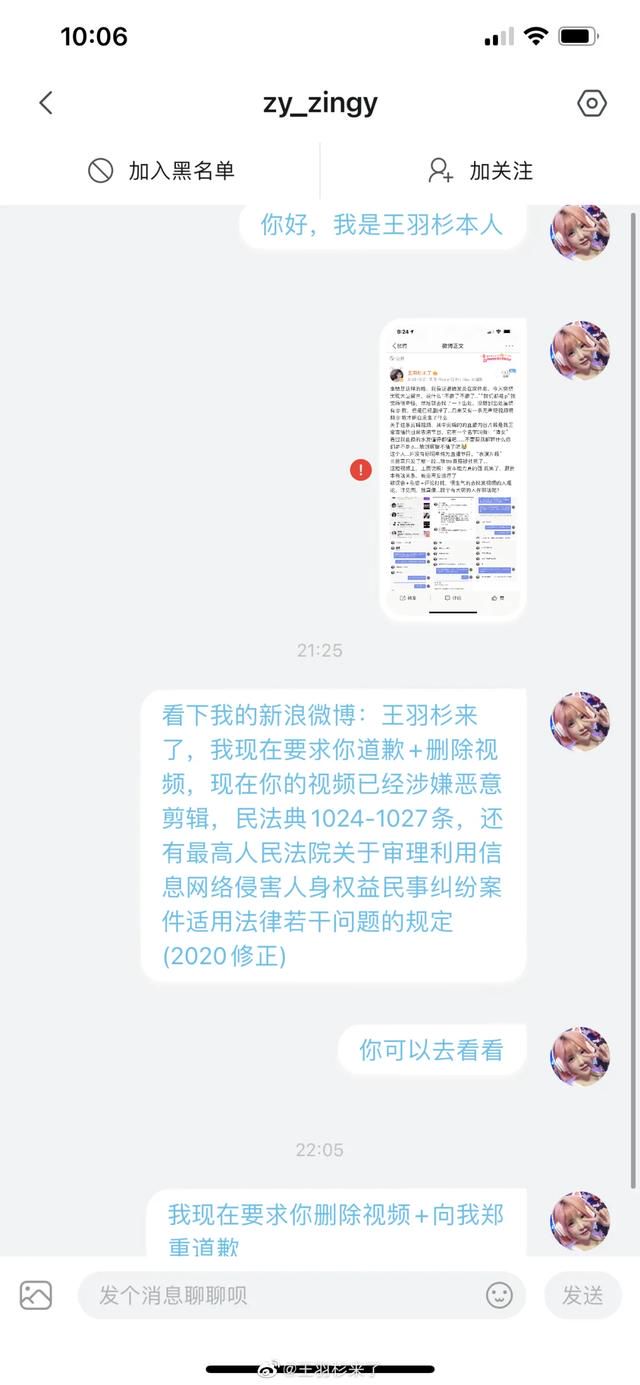This screenshot has height=1385, width=640.
Task: Open chat settings hexagon icon
Action: (x=592, y=103)
